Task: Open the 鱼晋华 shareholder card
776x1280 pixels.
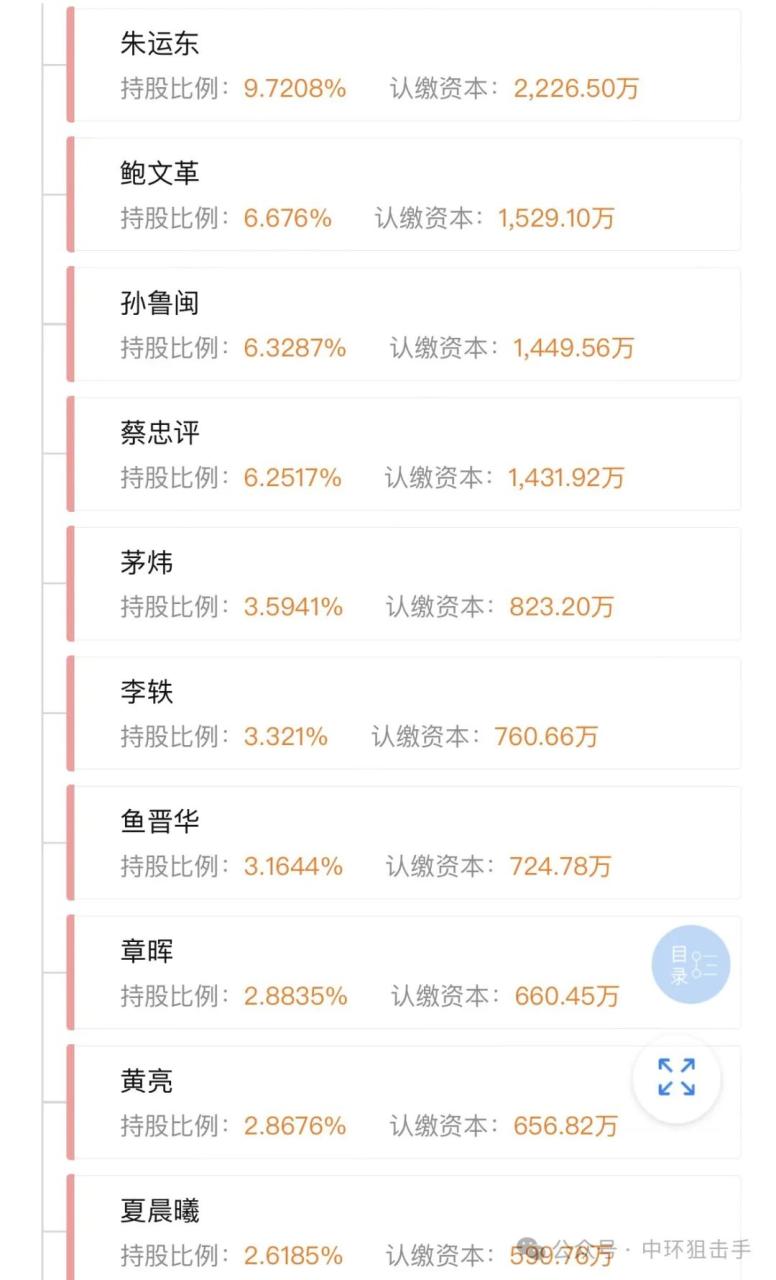Action: pyautogui.click(x=404, y=843)
